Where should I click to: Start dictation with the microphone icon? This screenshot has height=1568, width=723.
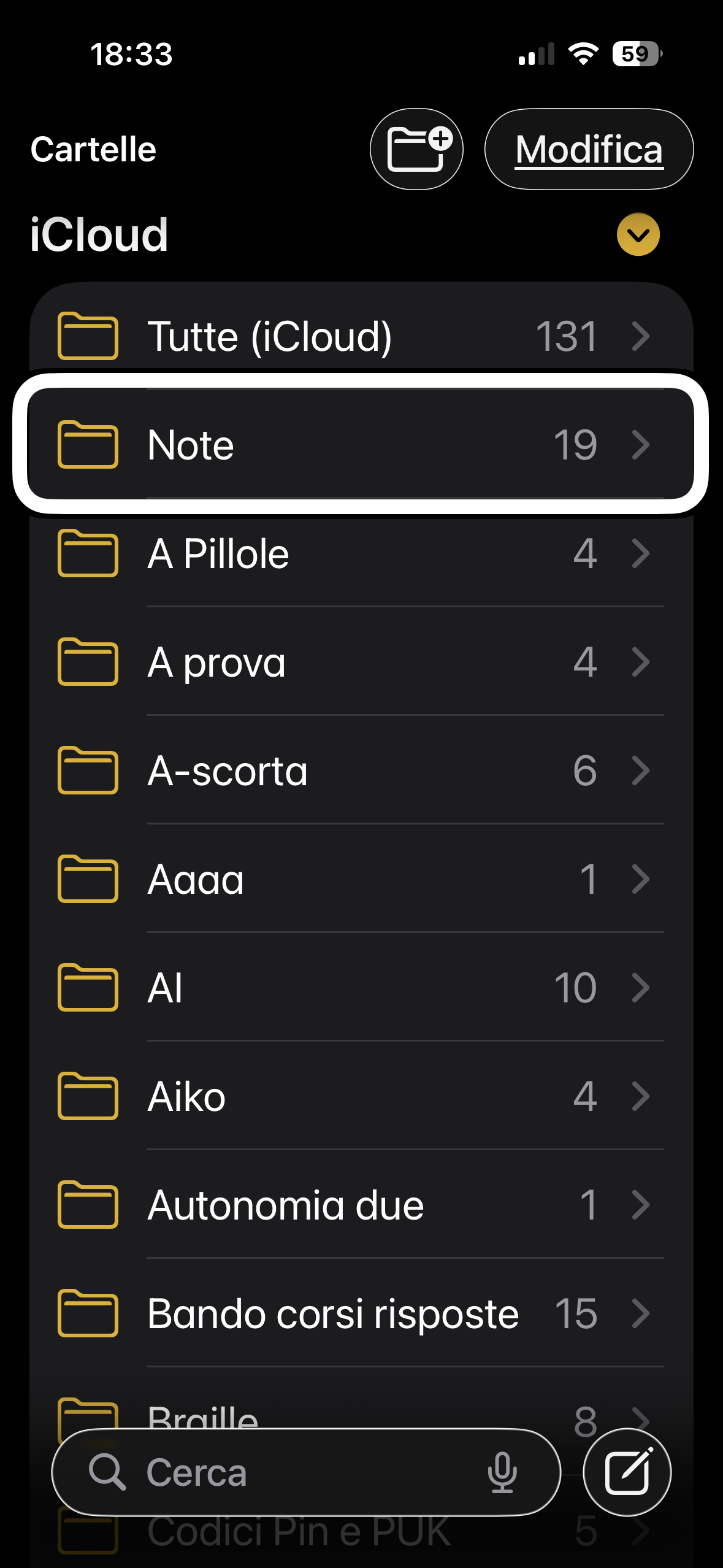tap(502, 1472)
